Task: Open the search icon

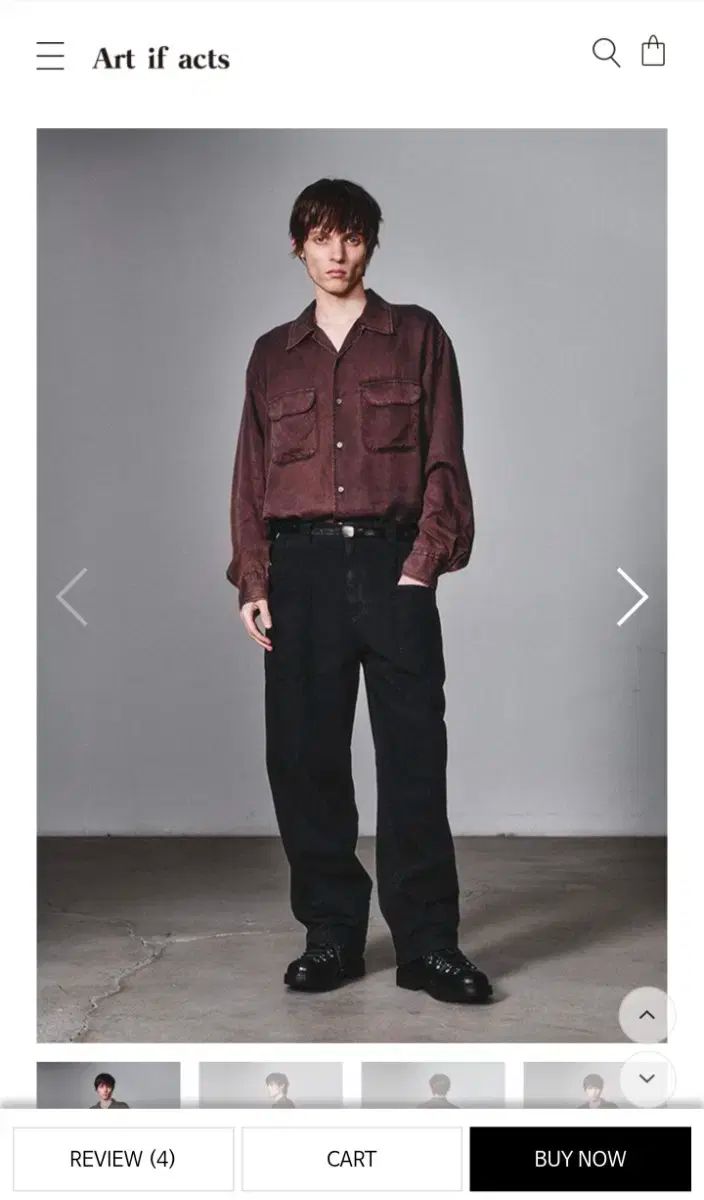Action: [x=606, y=52]
